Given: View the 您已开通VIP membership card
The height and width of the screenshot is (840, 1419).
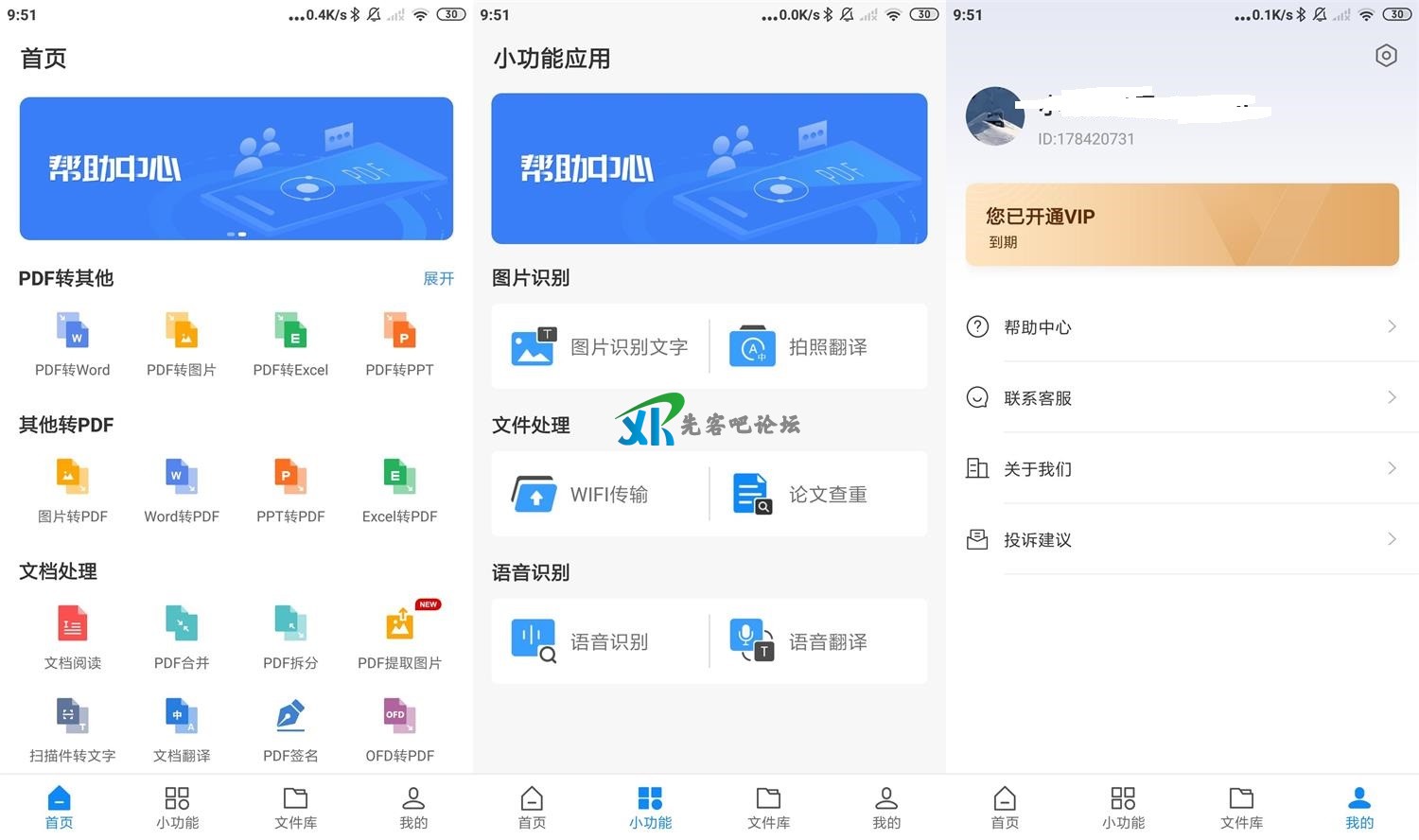Looking at the screenshot, I should (1182, 225).
